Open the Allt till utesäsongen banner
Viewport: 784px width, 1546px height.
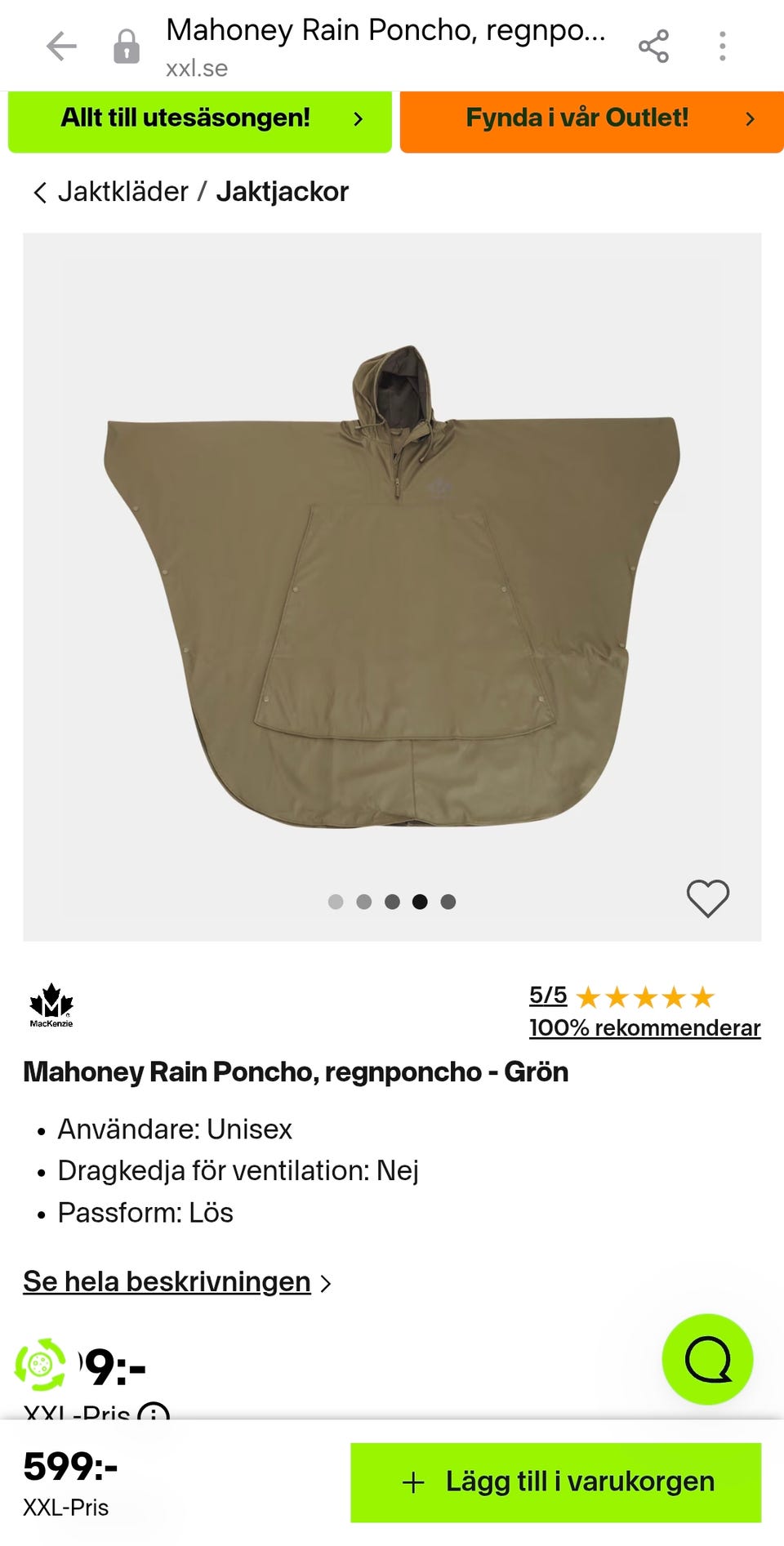point(200,120)
